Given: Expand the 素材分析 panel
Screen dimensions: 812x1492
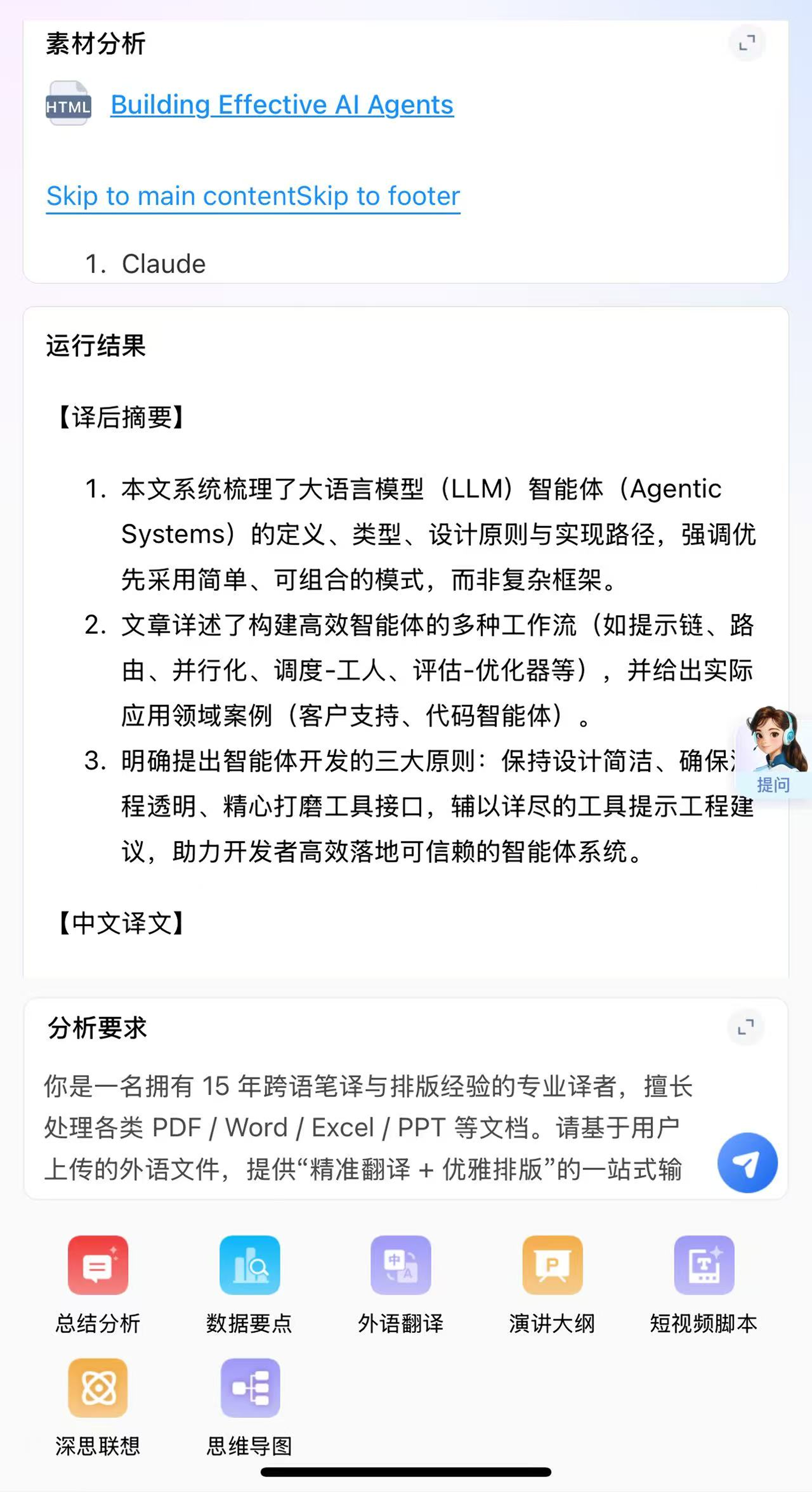Looking at the screenshot, I should tap(747, 43).
